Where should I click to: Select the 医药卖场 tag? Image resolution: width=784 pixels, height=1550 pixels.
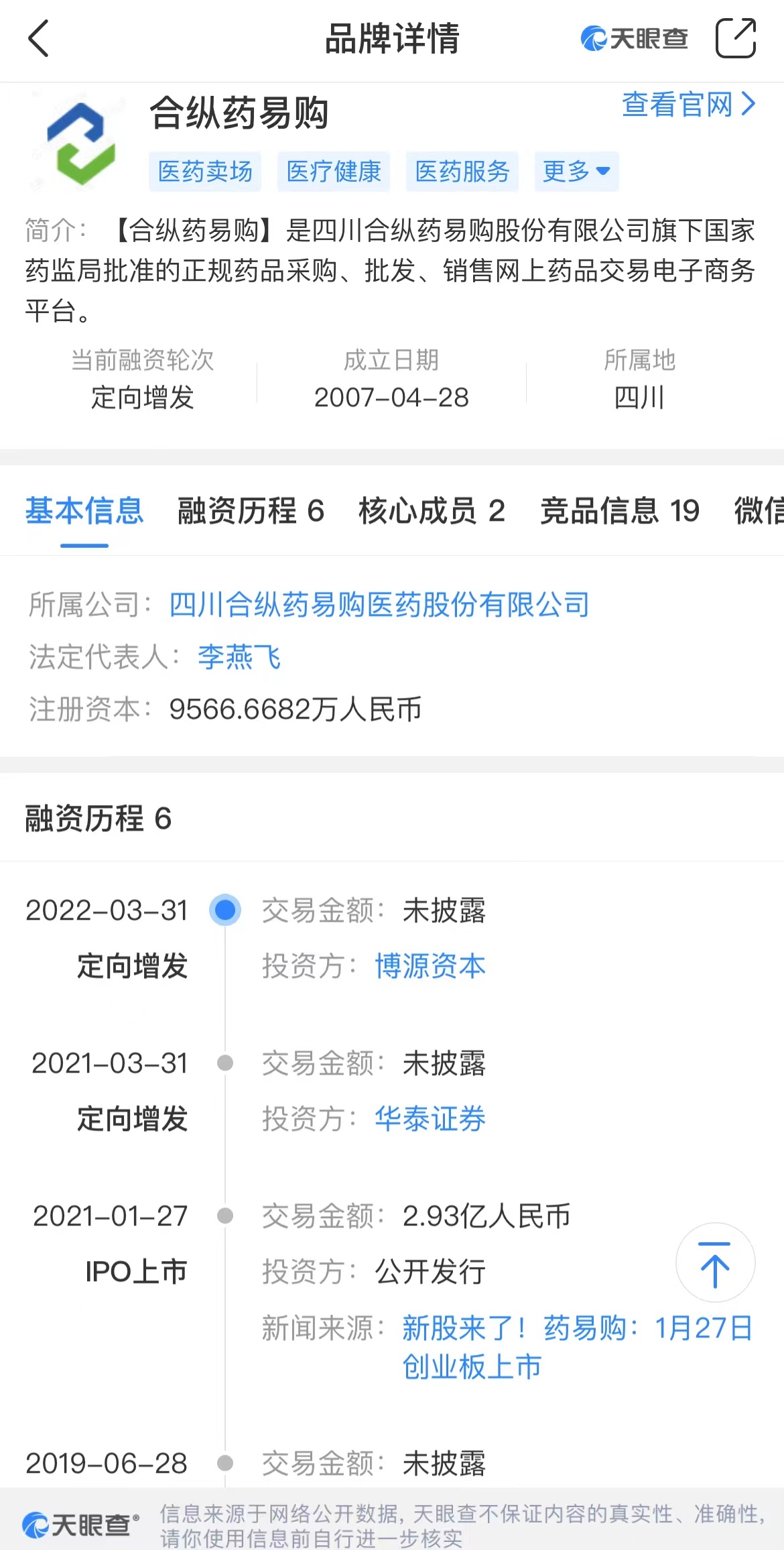pyautogui.click(x=205, y=172)
